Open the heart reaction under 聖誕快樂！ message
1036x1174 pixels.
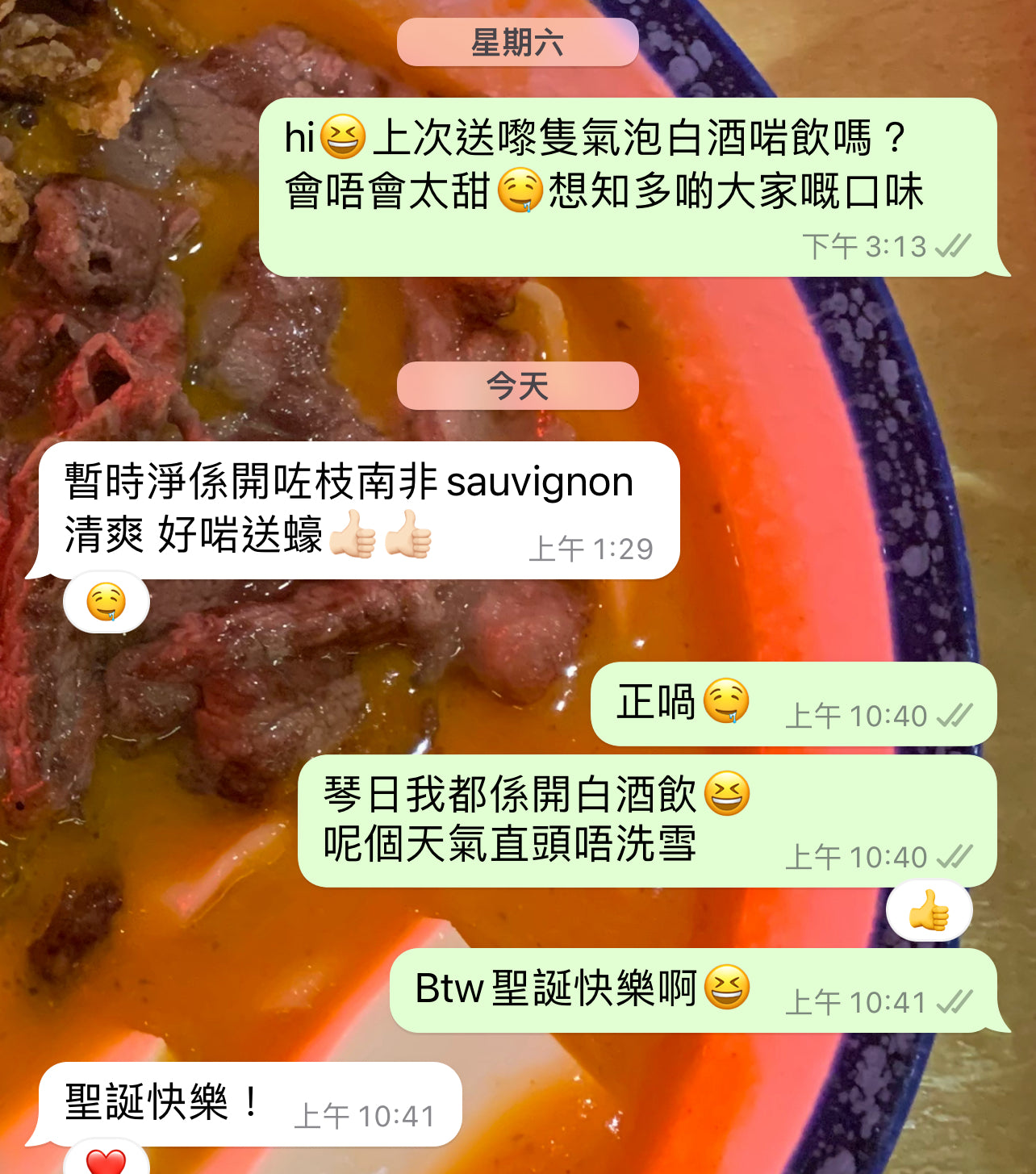[x=107, y=1162]
